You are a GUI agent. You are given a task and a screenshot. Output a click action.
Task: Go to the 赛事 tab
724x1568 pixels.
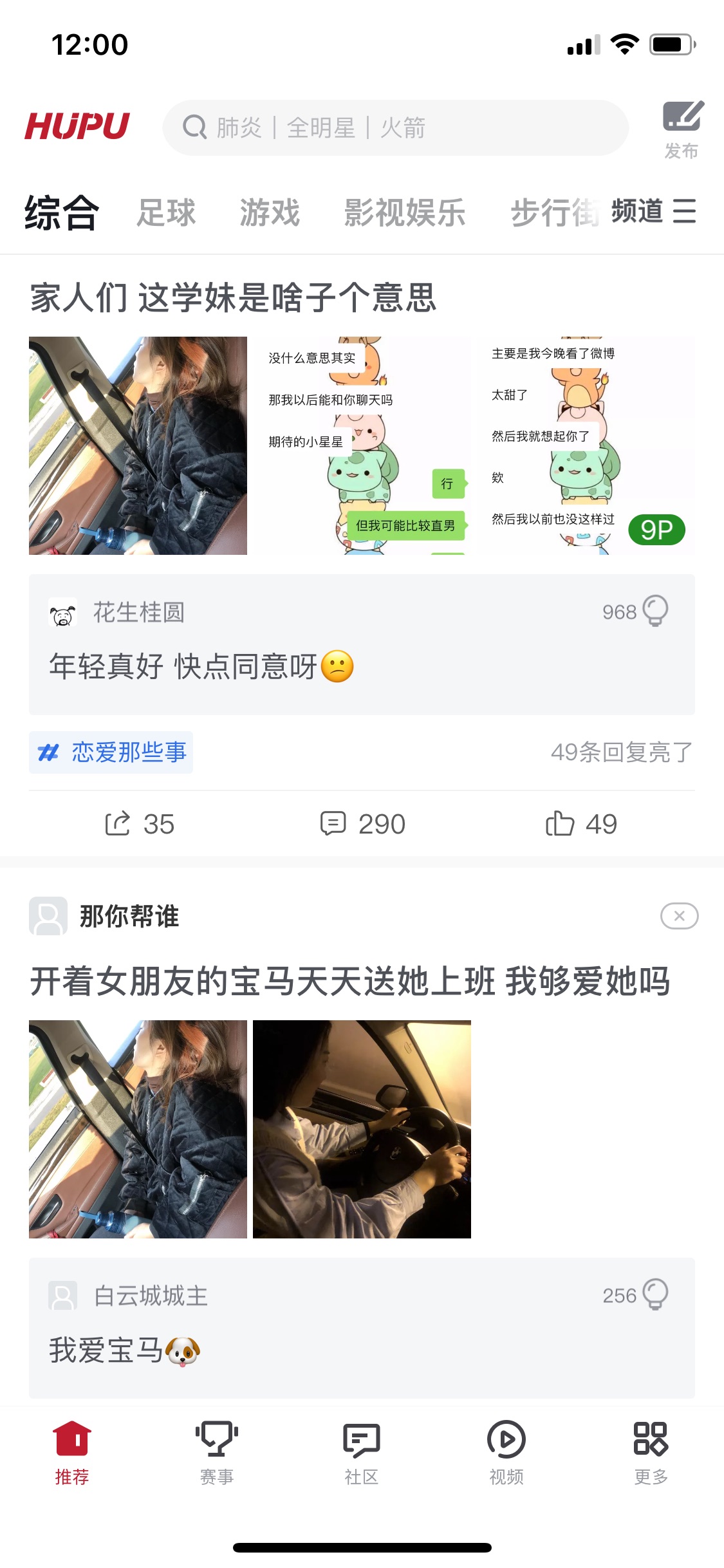(x=217, y=1453)
